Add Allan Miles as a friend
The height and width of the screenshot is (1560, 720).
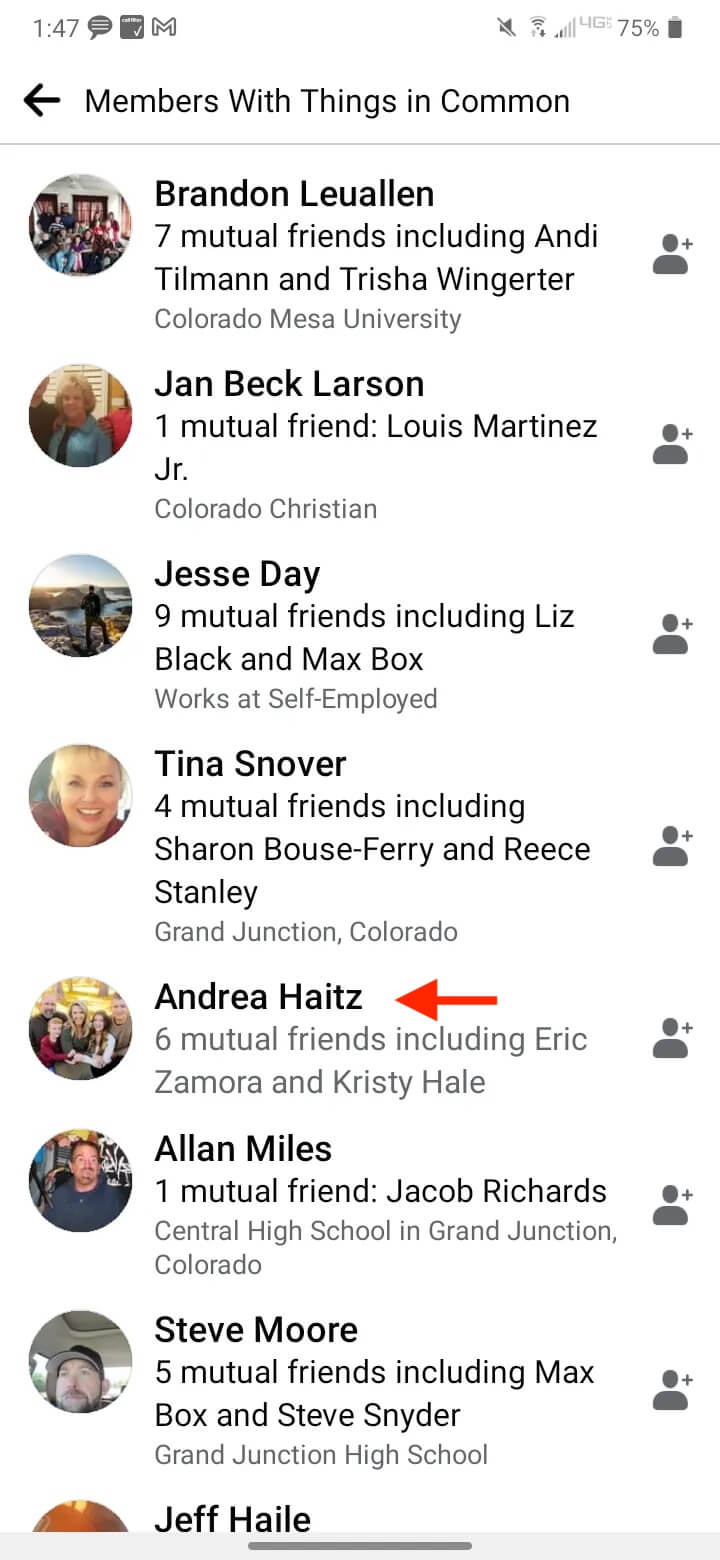coord(672,1206)
